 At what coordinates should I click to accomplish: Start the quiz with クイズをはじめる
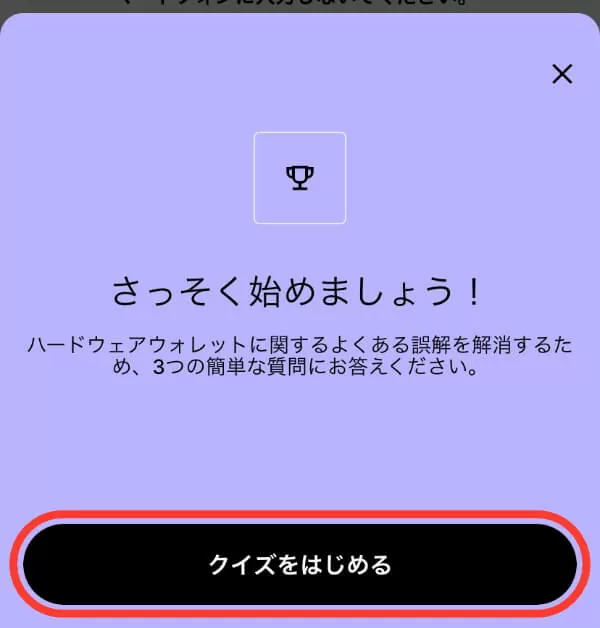(x=300, y=565)
